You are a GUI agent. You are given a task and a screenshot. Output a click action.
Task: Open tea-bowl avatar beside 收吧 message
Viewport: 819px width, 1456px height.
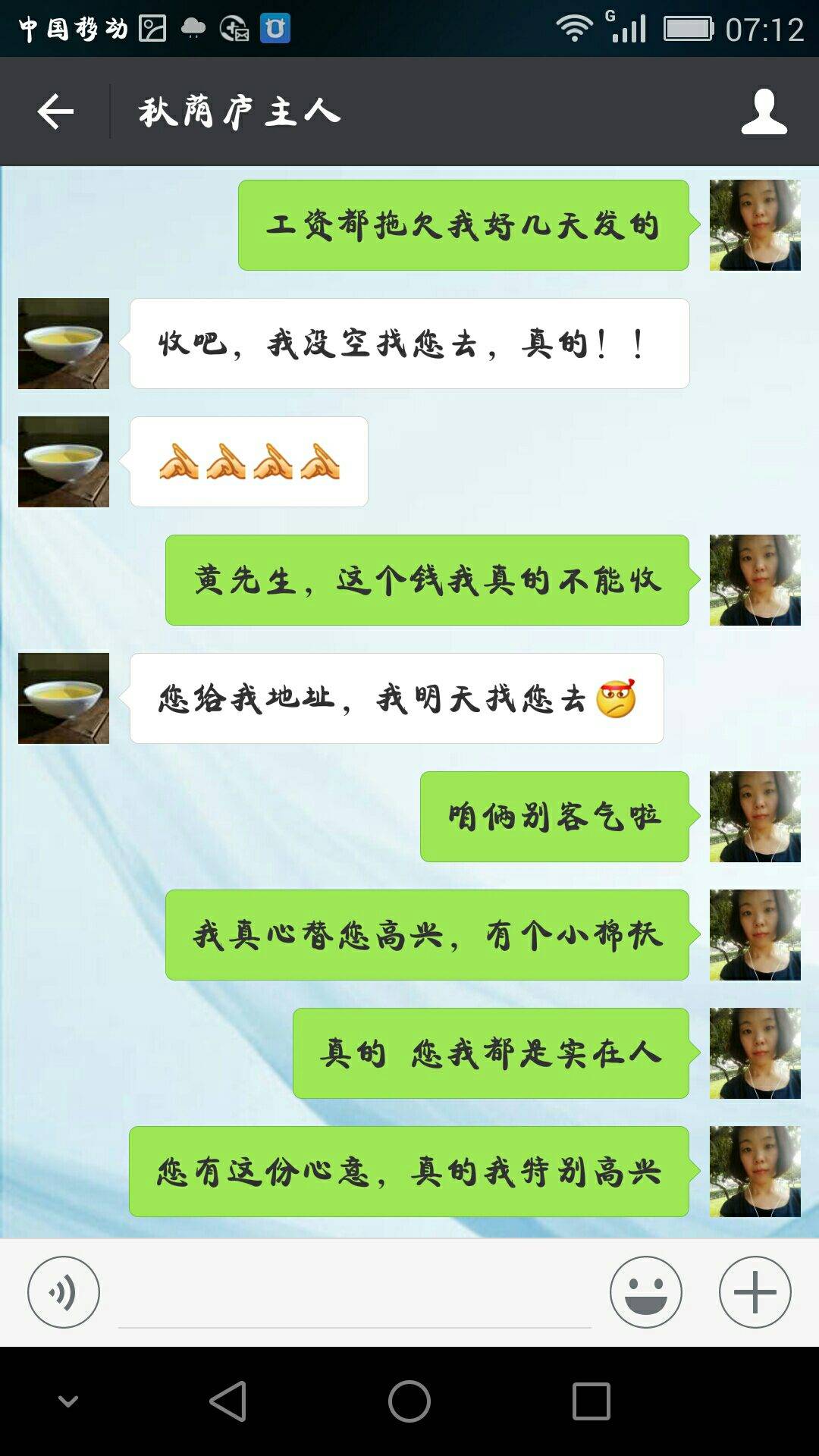coord(64,344)
